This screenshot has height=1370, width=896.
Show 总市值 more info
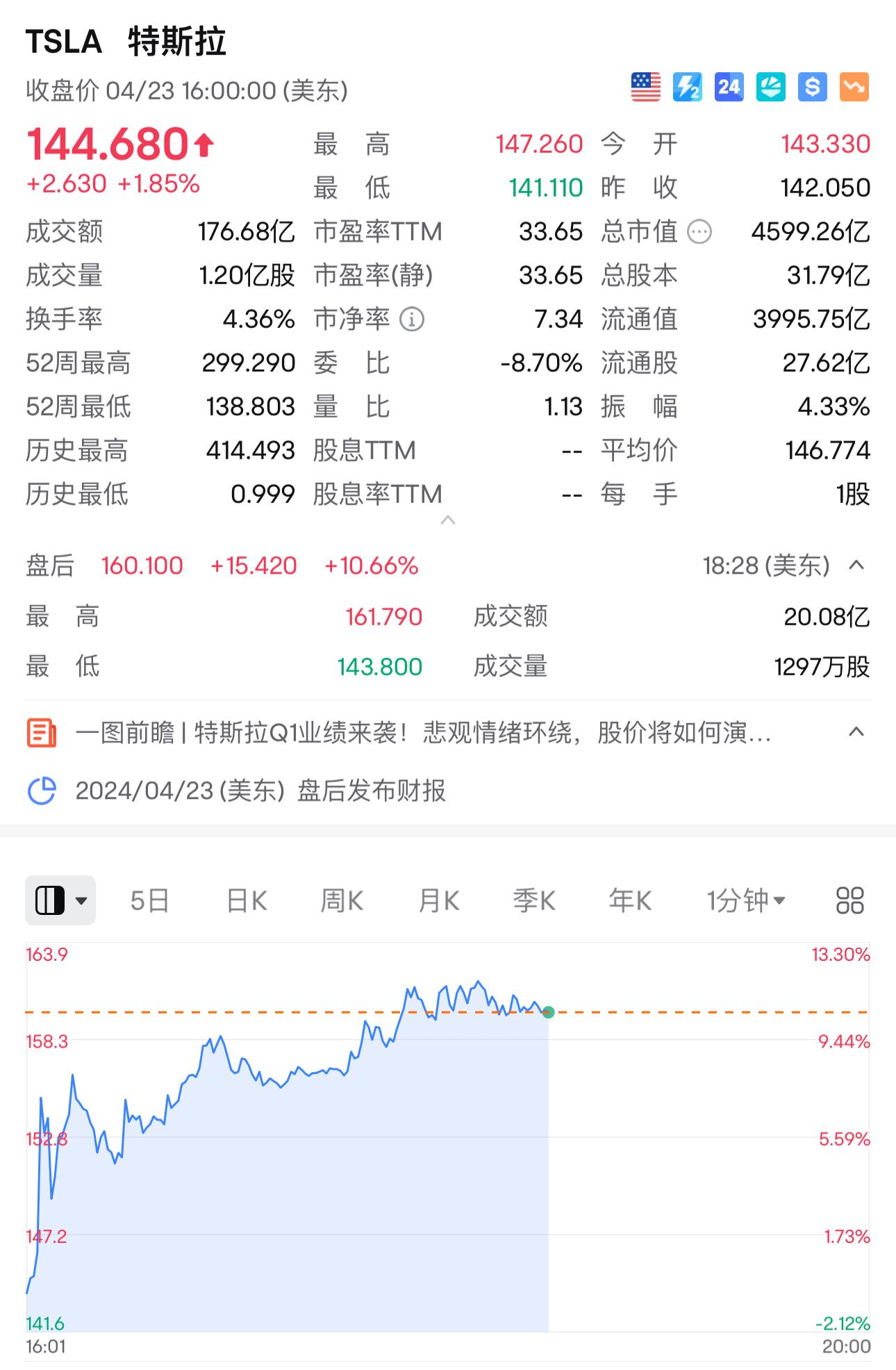[x=699, y=232]
